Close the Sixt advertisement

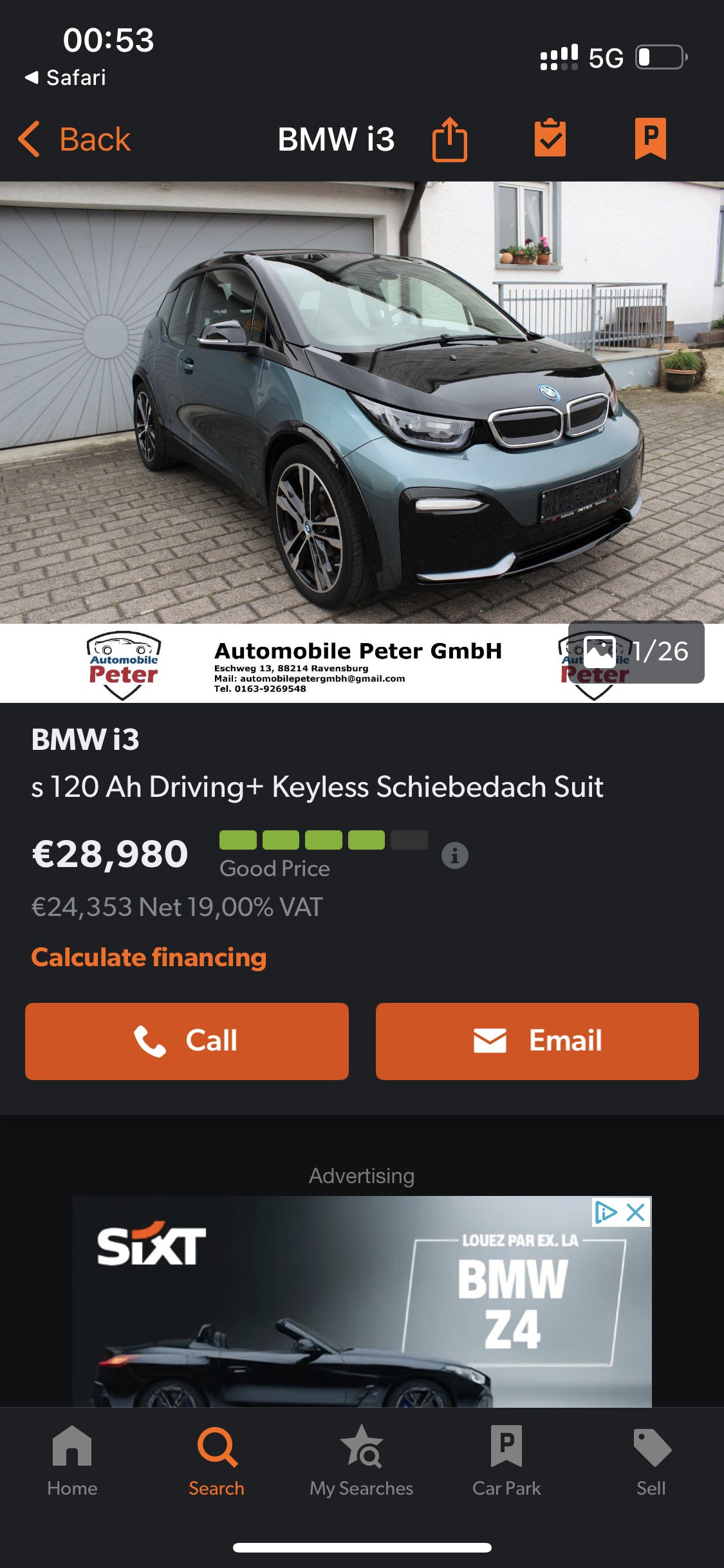click(636, 1212)
